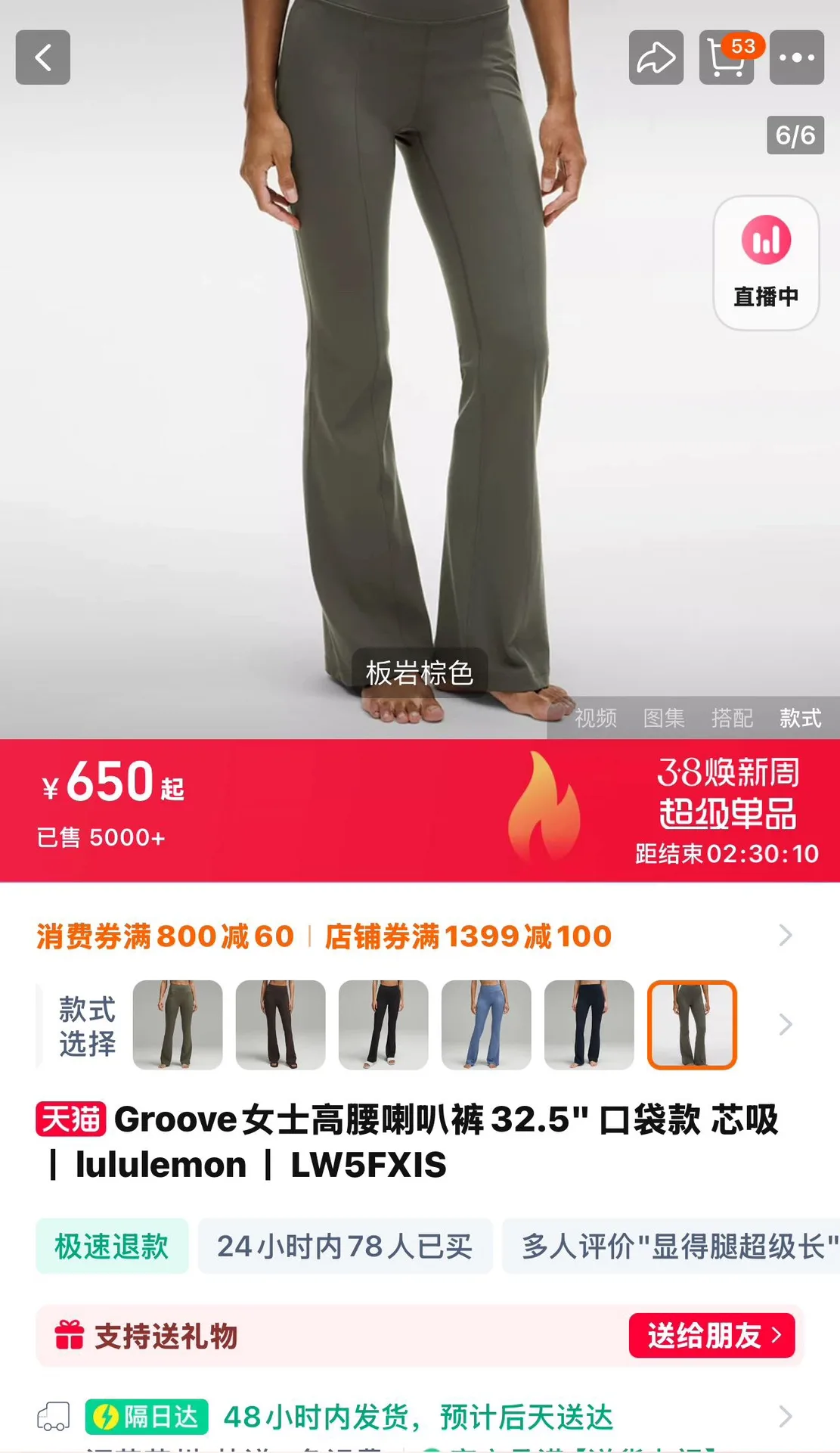The image size is (840, 1453).
Task: Go back to the previous page
Action: (43, 57)
